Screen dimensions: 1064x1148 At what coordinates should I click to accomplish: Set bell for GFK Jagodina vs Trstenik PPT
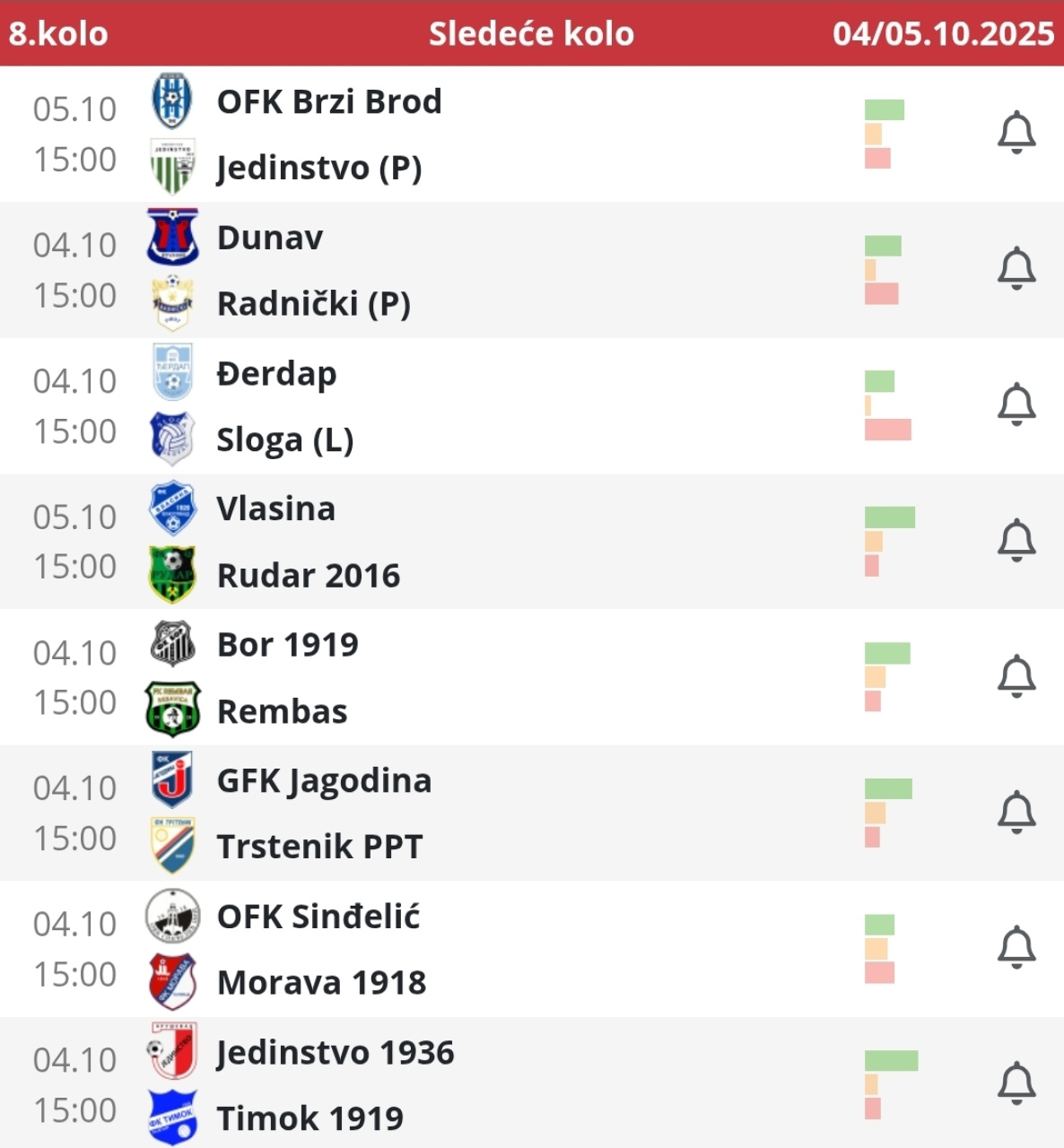click(x=1016, y=812)
